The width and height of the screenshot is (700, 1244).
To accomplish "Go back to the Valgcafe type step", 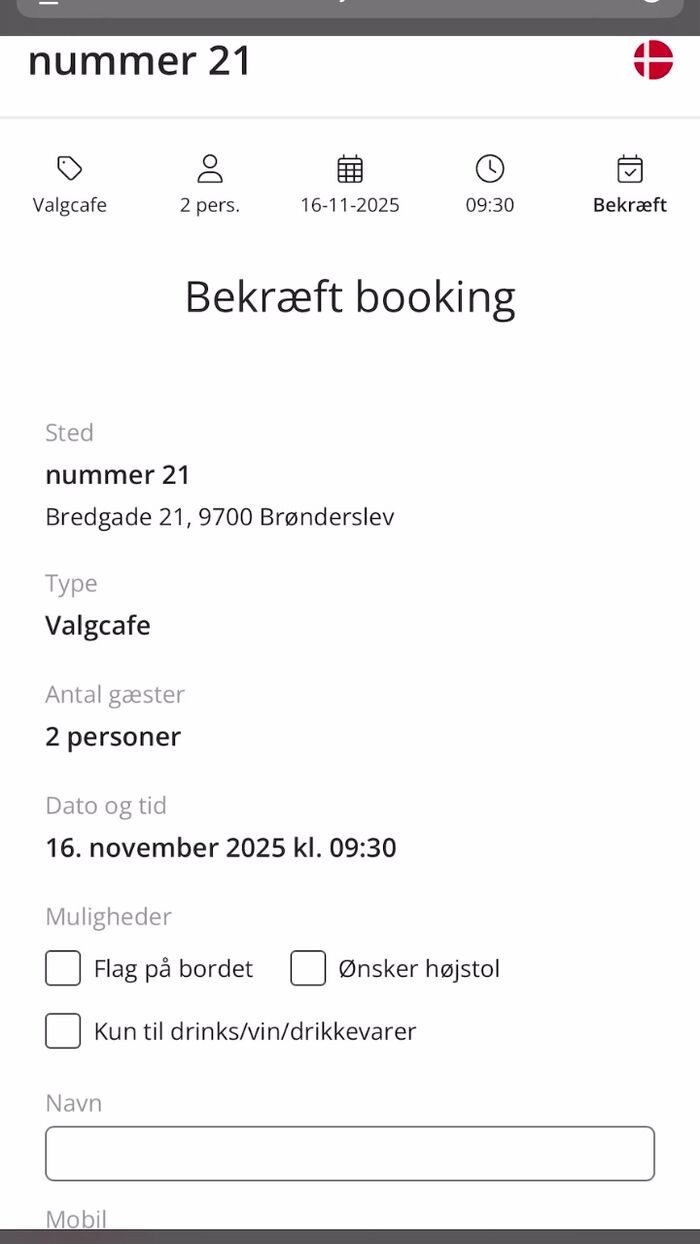I will 70,184.
